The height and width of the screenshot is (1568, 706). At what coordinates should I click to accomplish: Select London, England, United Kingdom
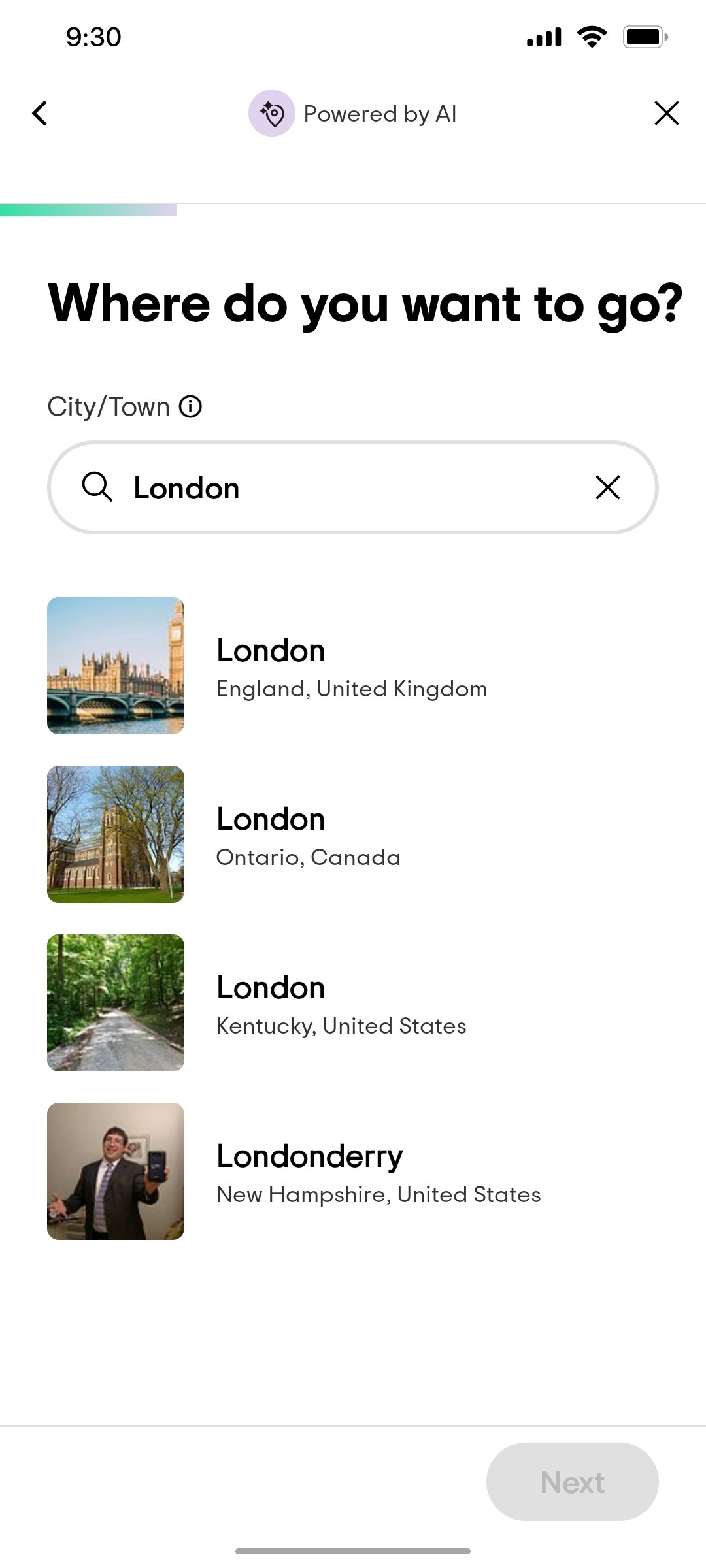click(352, 666)
